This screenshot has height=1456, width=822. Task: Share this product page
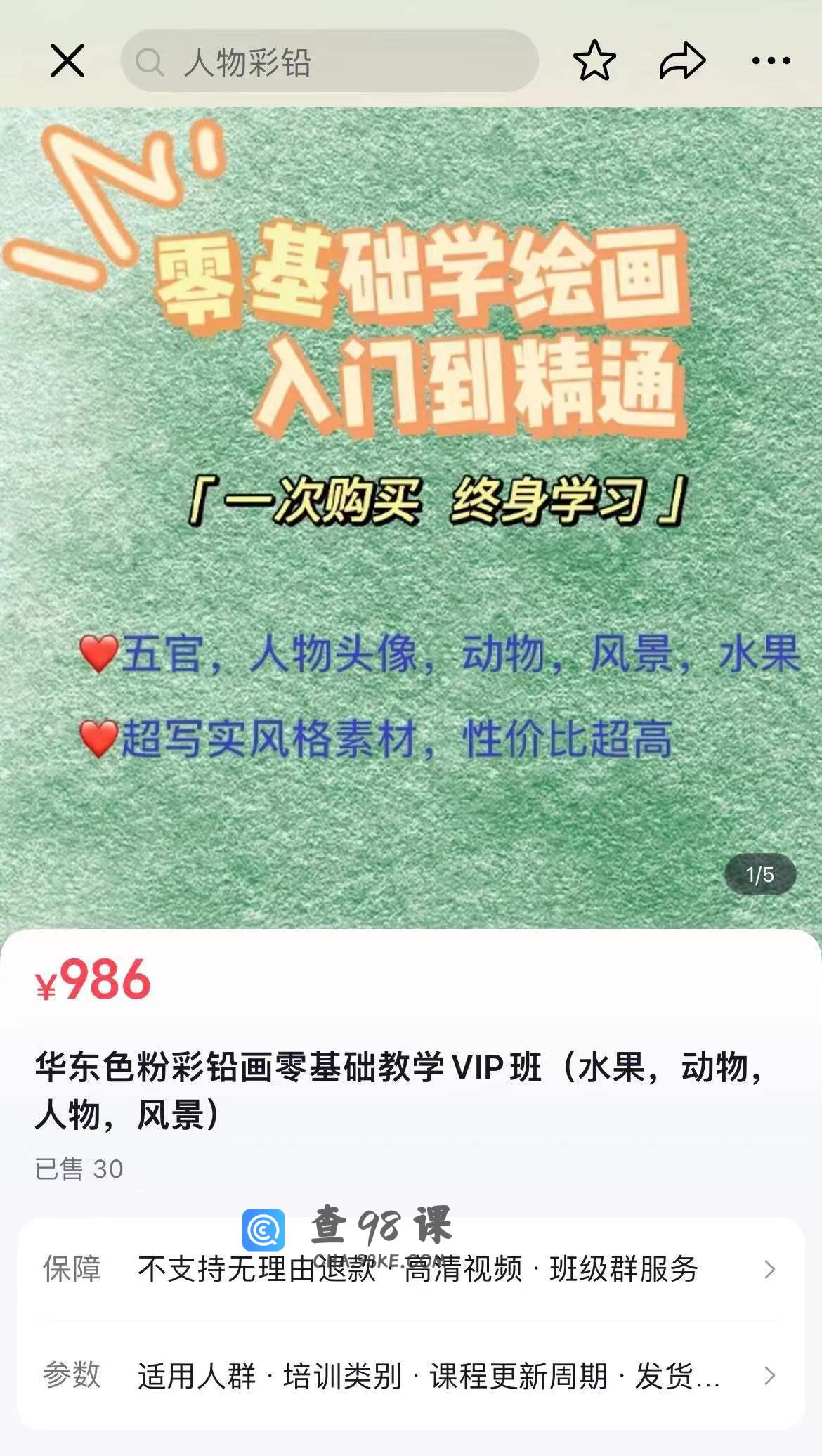tap(682, 60)
